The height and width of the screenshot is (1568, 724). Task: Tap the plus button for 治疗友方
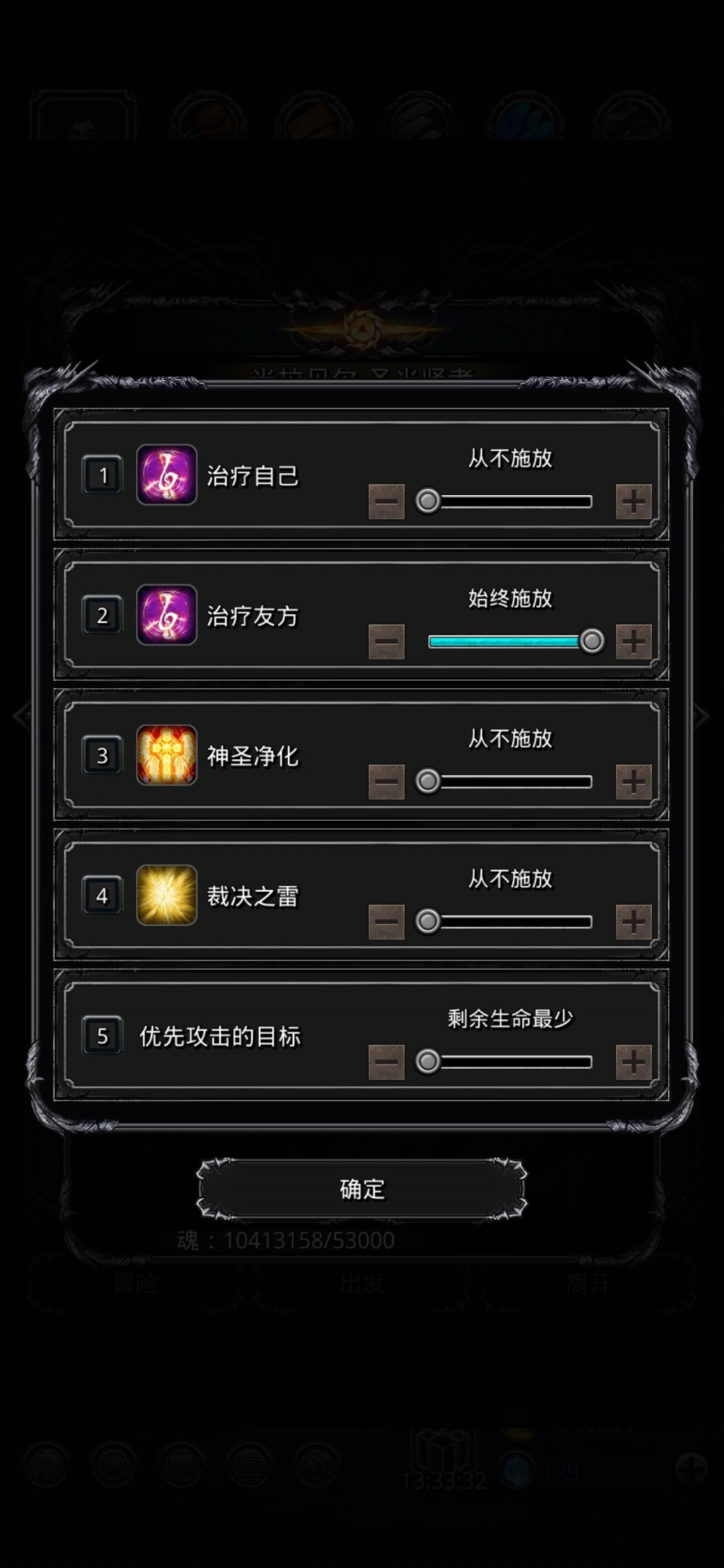[x=633, y=642]
